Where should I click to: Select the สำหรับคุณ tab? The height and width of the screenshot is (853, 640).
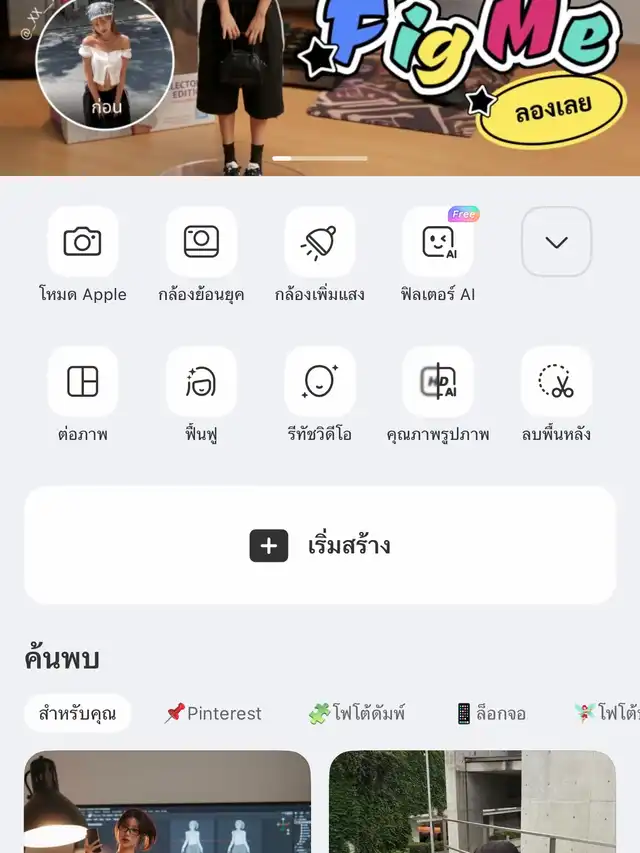(77, 713)
